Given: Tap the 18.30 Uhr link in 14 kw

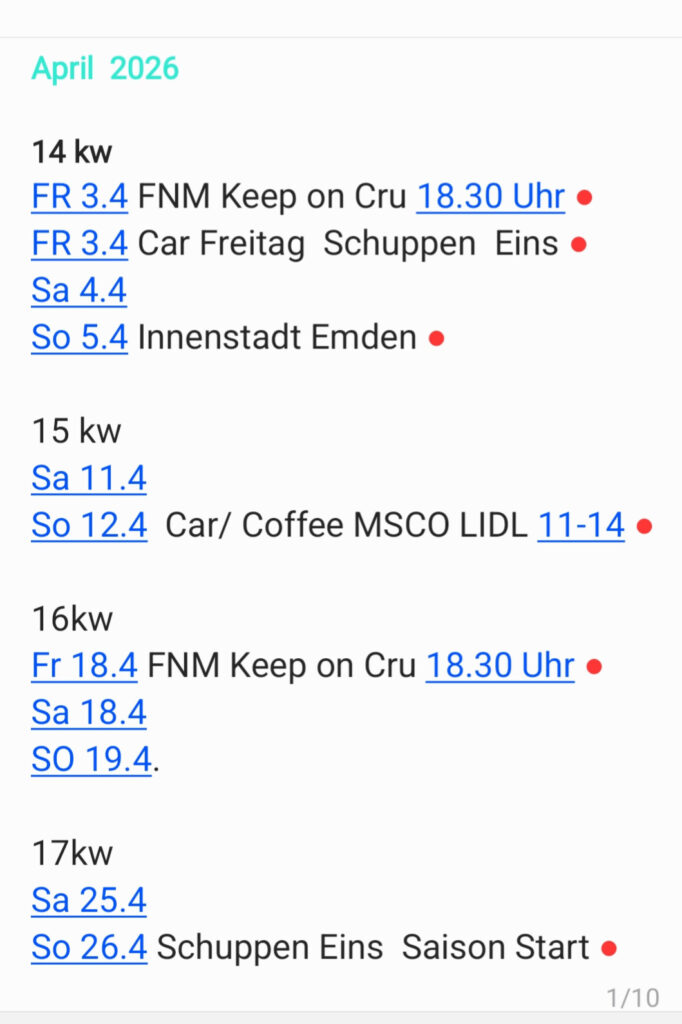Looking at the screenshot, I should pos(490,197).
